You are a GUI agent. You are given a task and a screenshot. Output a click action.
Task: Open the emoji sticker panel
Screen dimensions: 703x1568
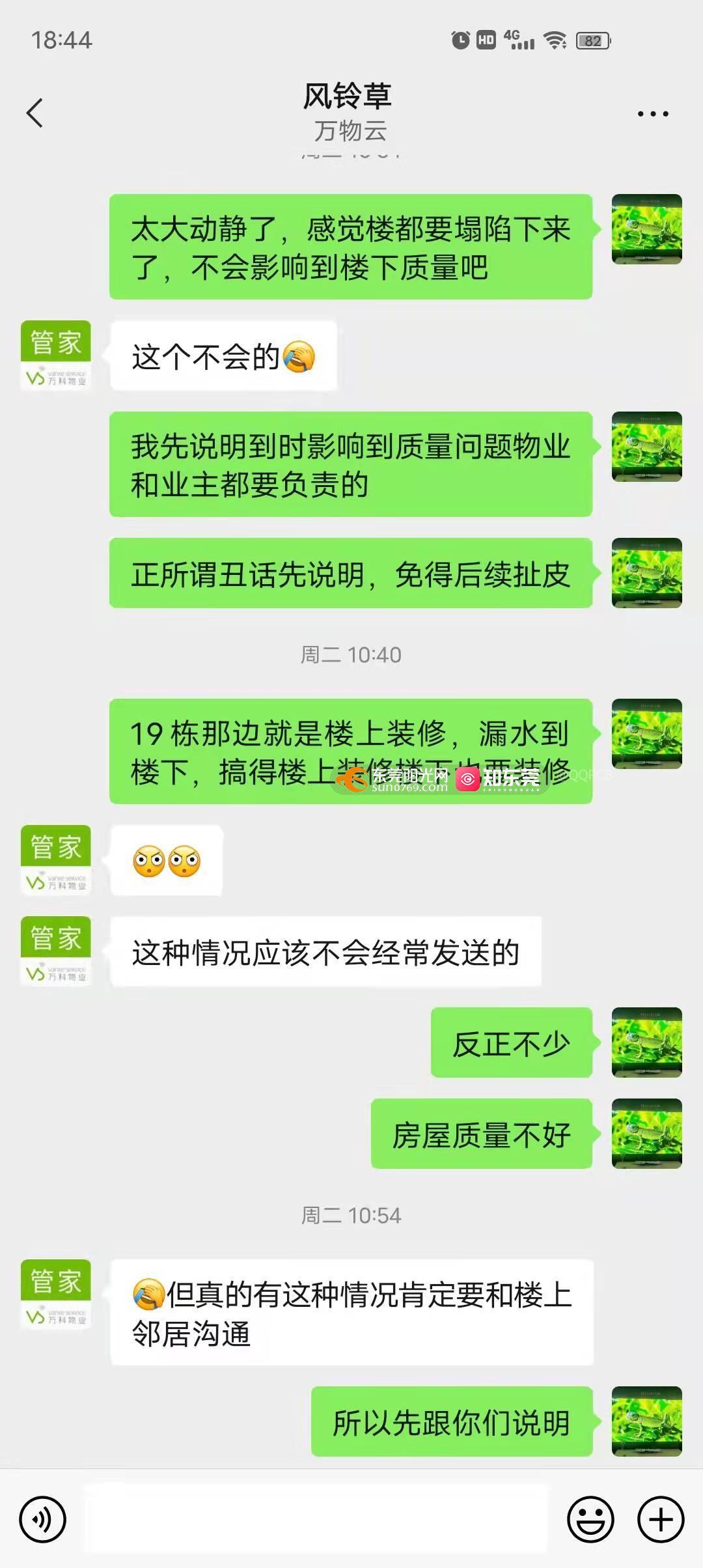coord(590,1520)
